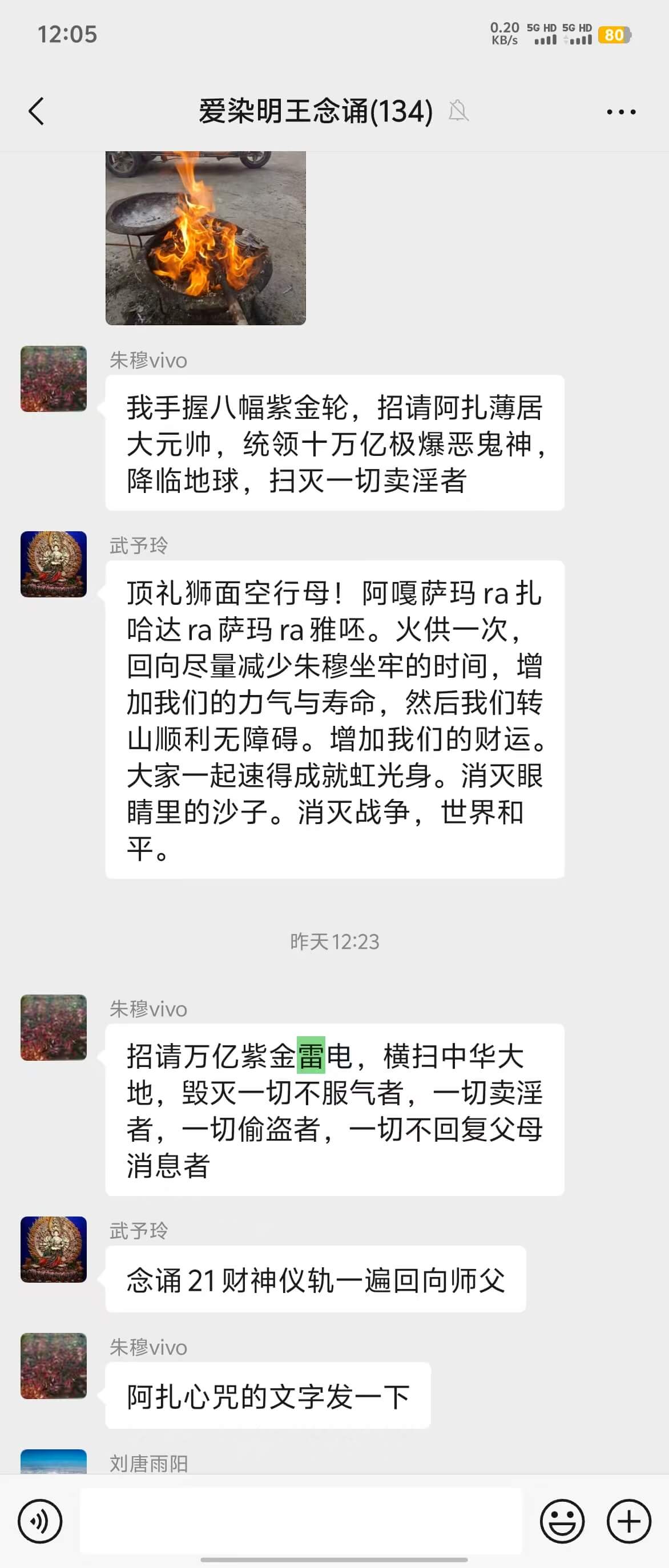Open the fire photo in chat
669x1568 pixels.
tap(205, 237)
